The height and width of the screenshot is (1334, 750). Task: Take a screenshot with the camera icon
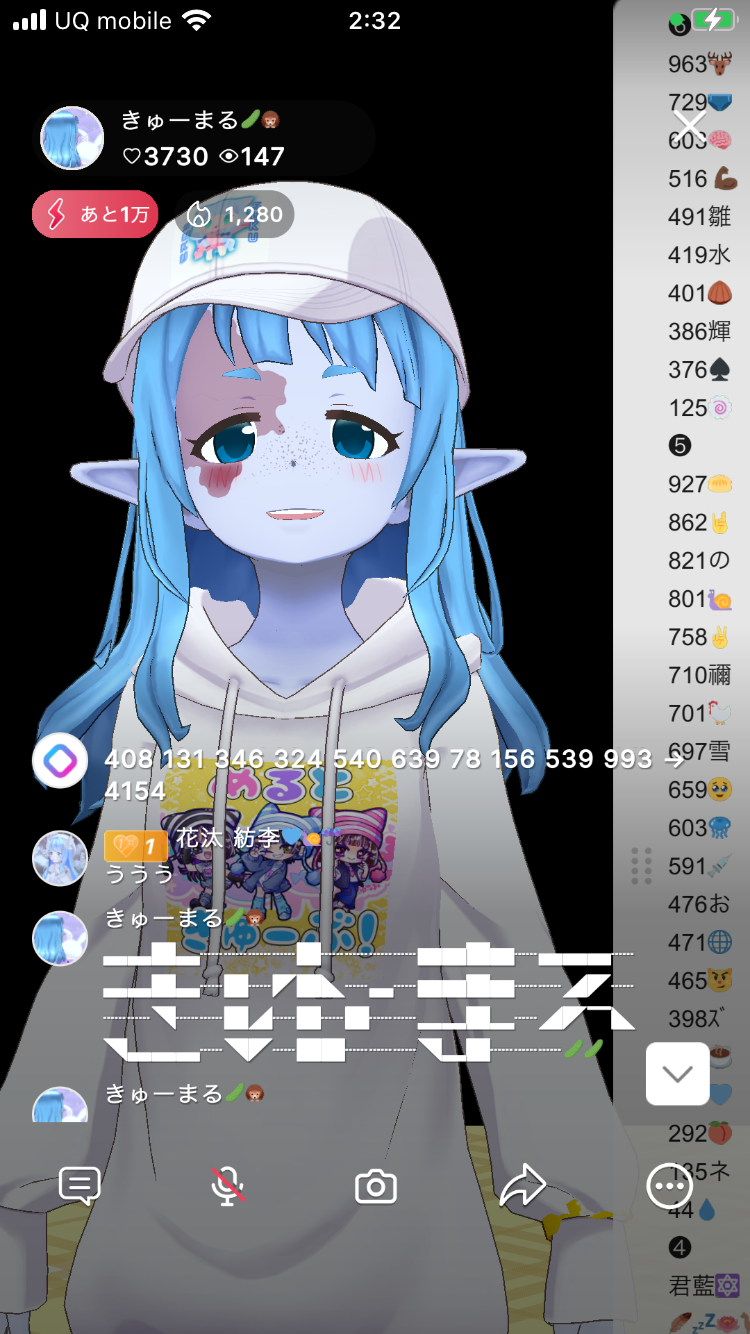point(376,1187)
